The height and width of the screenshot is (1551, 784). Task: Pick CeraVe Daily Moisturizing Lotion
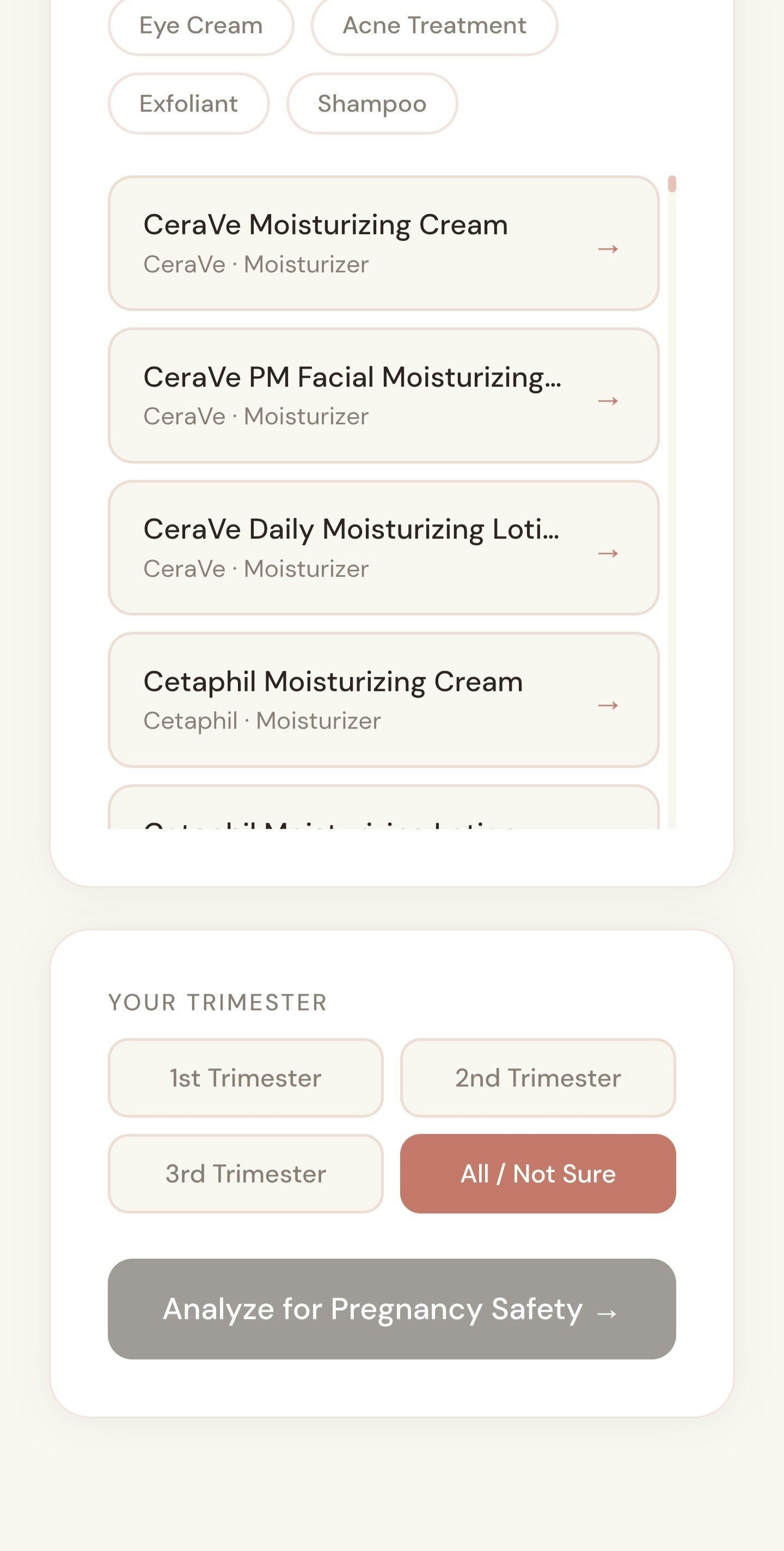(x=383, y=548)
